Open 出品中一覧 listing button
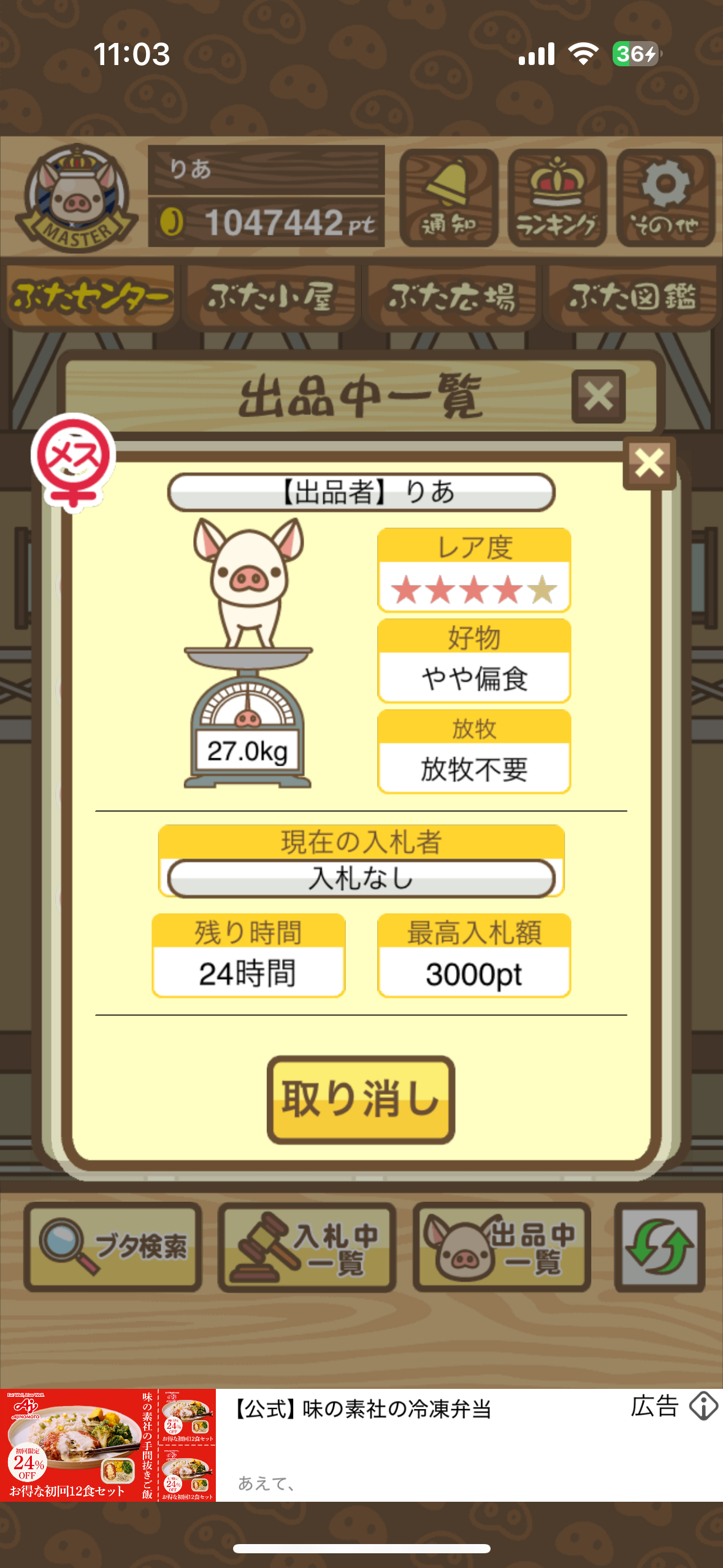The height and width of the screenshot is (1568, 723). click(502, 1247)
